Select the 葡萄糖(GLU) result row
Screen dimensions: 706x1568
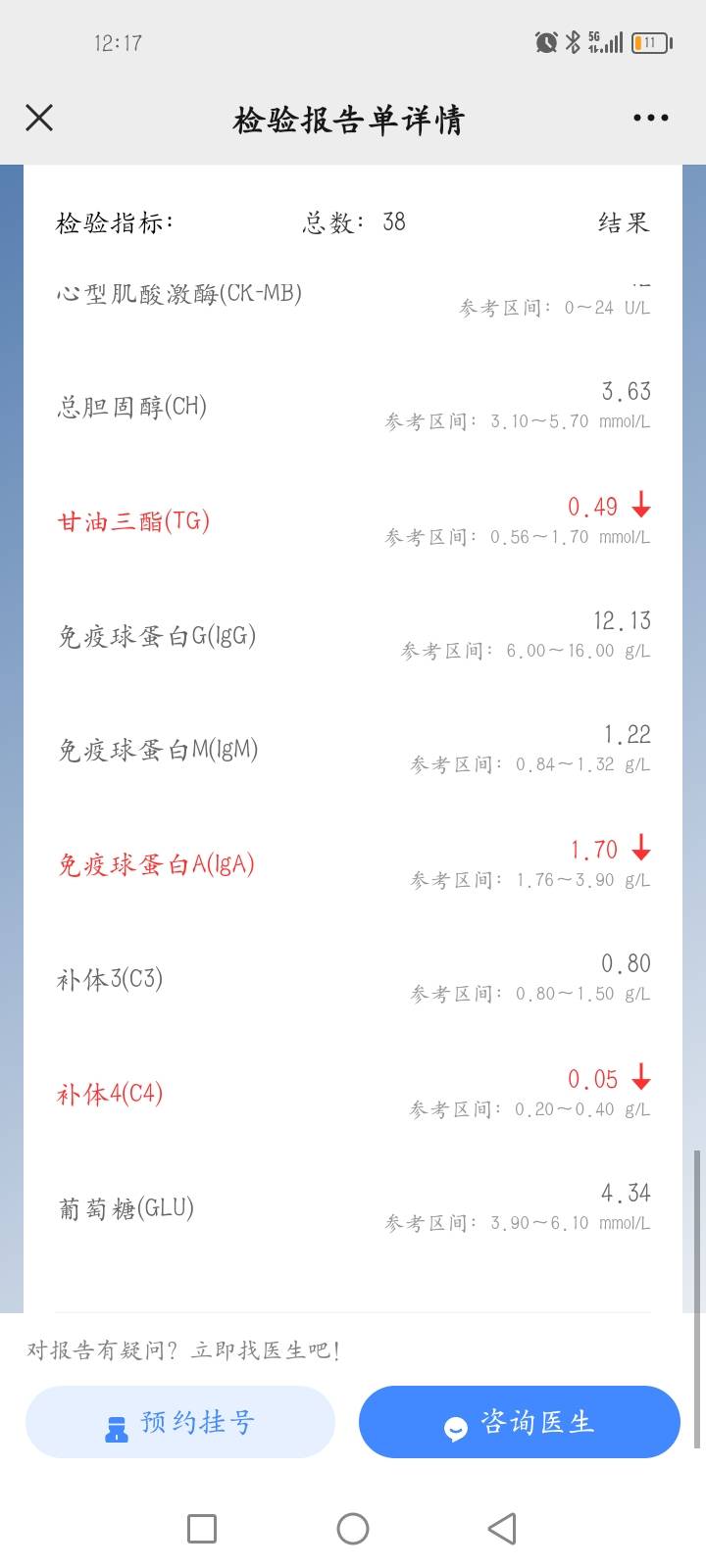pos(353,1205)
